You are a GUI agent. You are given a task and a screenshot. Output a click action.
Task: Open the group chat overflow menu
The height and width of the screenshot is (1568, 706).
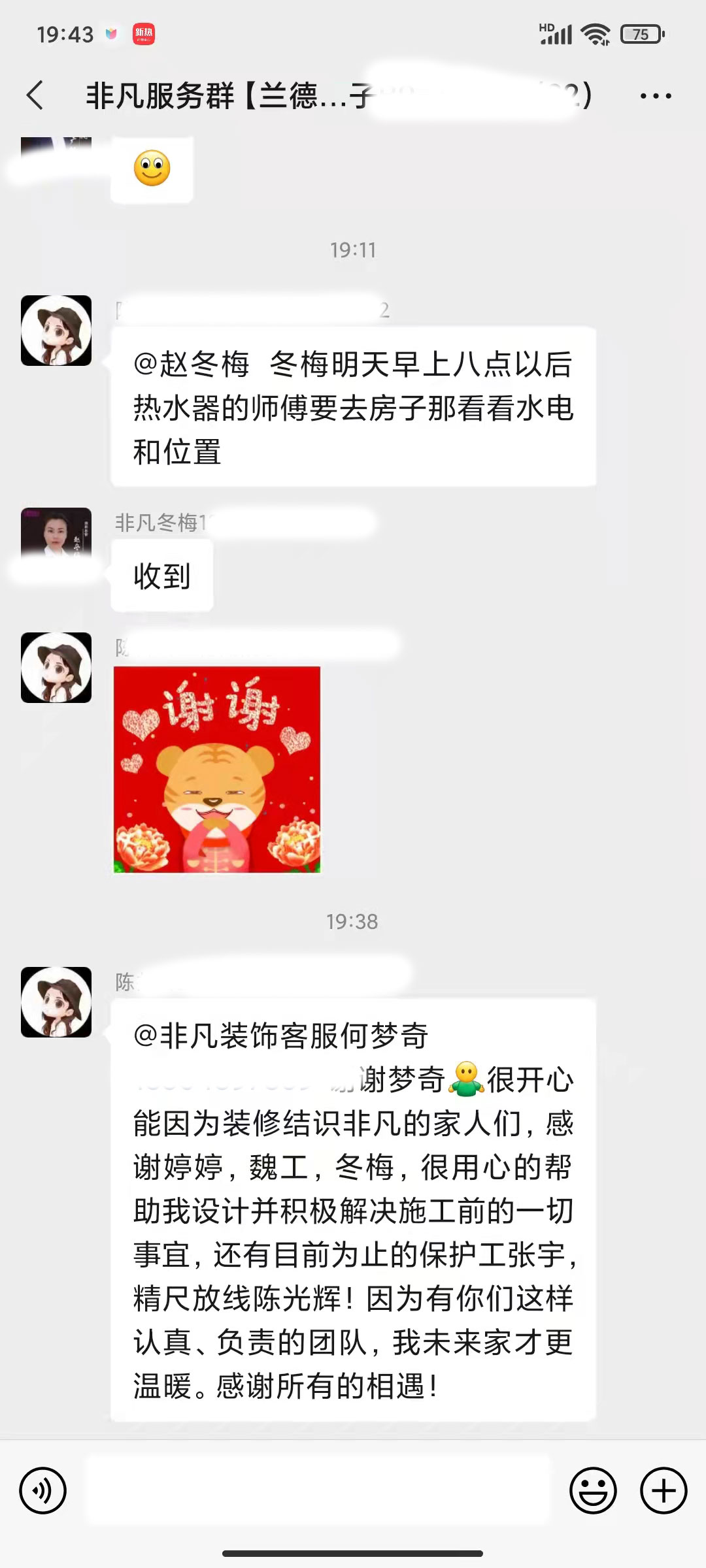tap(655, 96)
